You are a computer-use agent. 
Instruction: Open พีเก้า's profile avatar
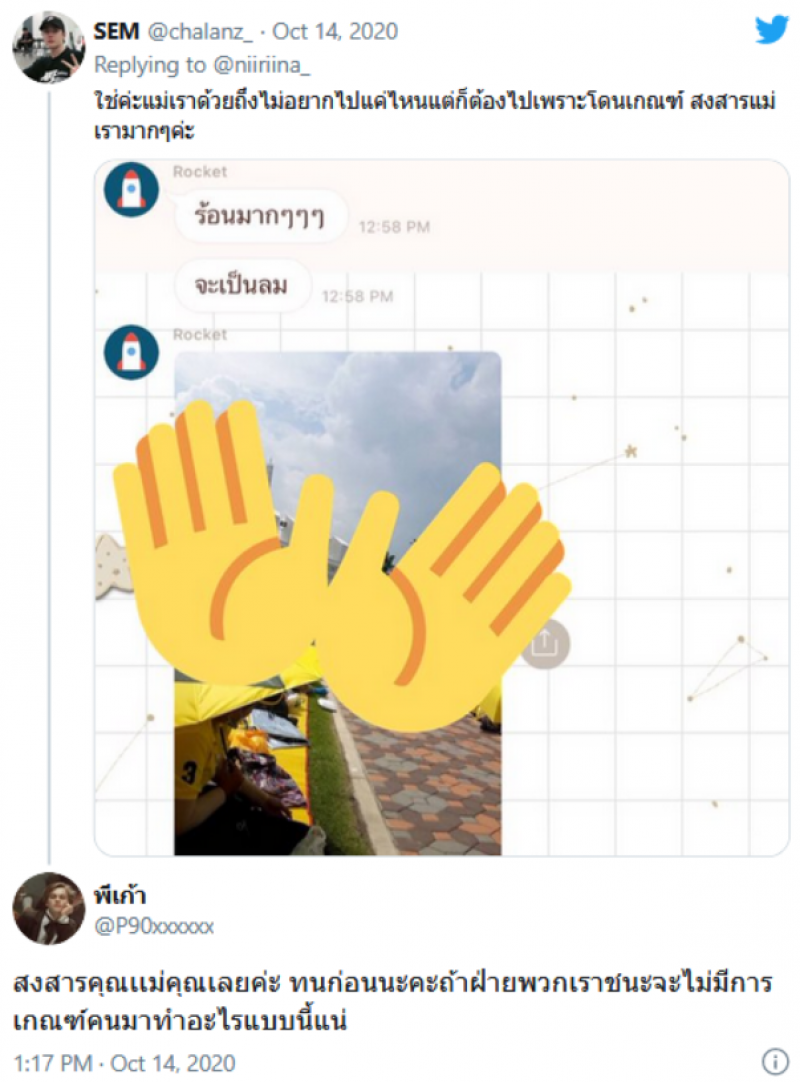pyautogui.click(x=47, y=908)
